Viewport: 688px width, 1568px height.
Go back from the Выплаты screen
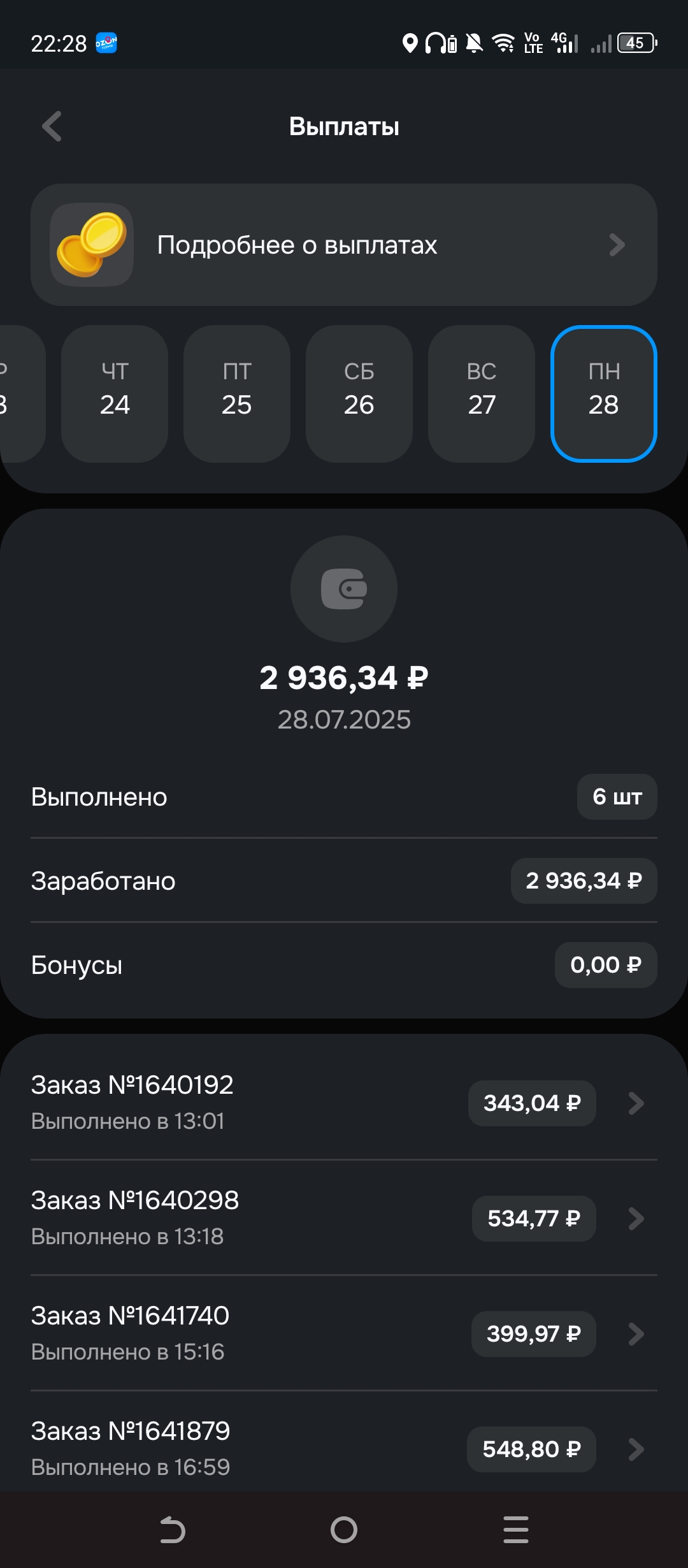(52, 126)
